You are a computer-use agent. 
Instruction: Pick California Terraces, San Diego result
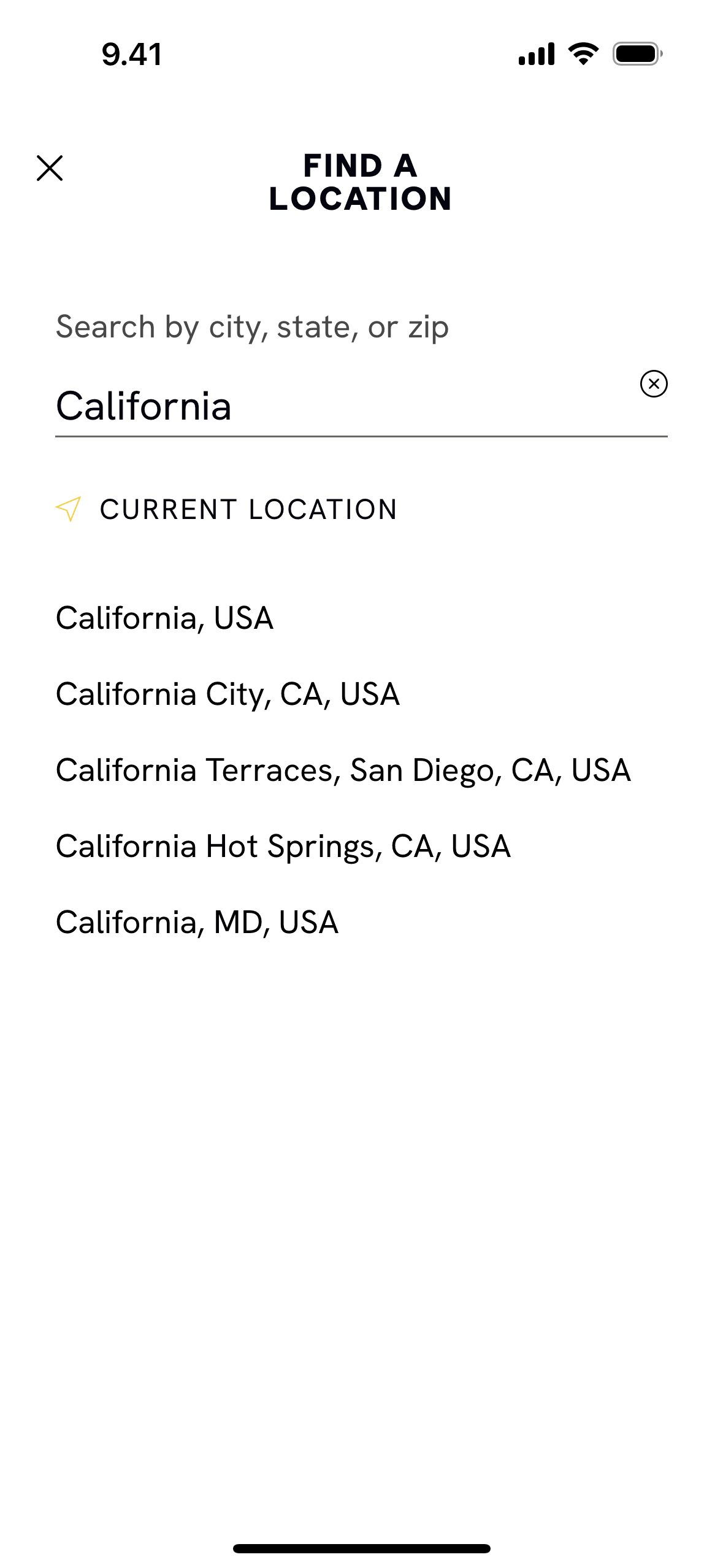click(x=343, y=770)
